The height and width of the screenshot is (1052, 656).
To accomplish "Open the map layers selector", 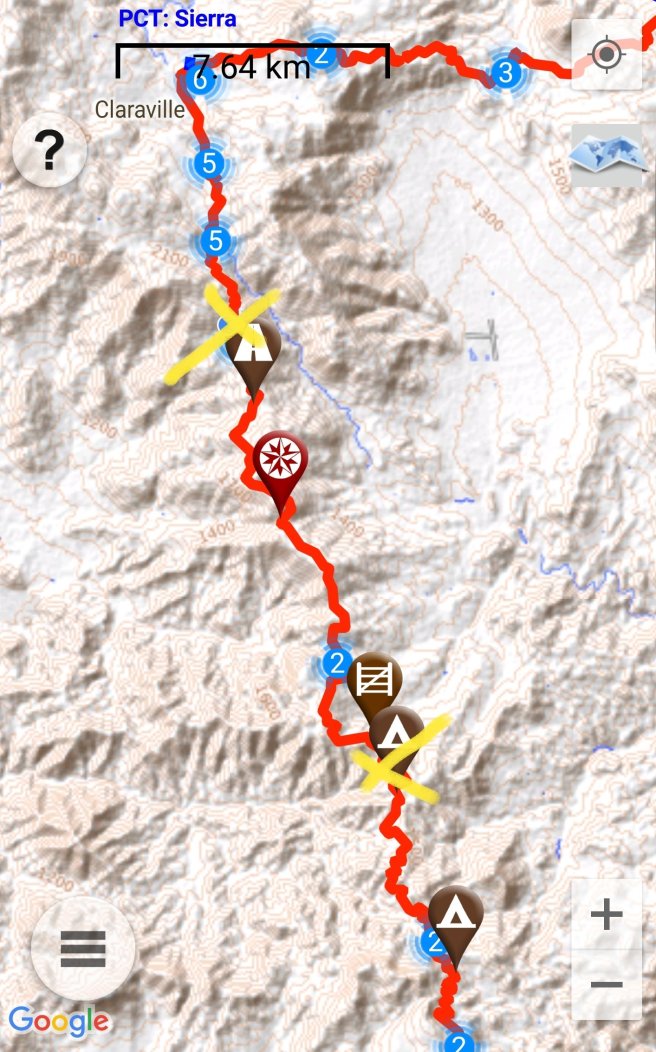I will 606,157.
